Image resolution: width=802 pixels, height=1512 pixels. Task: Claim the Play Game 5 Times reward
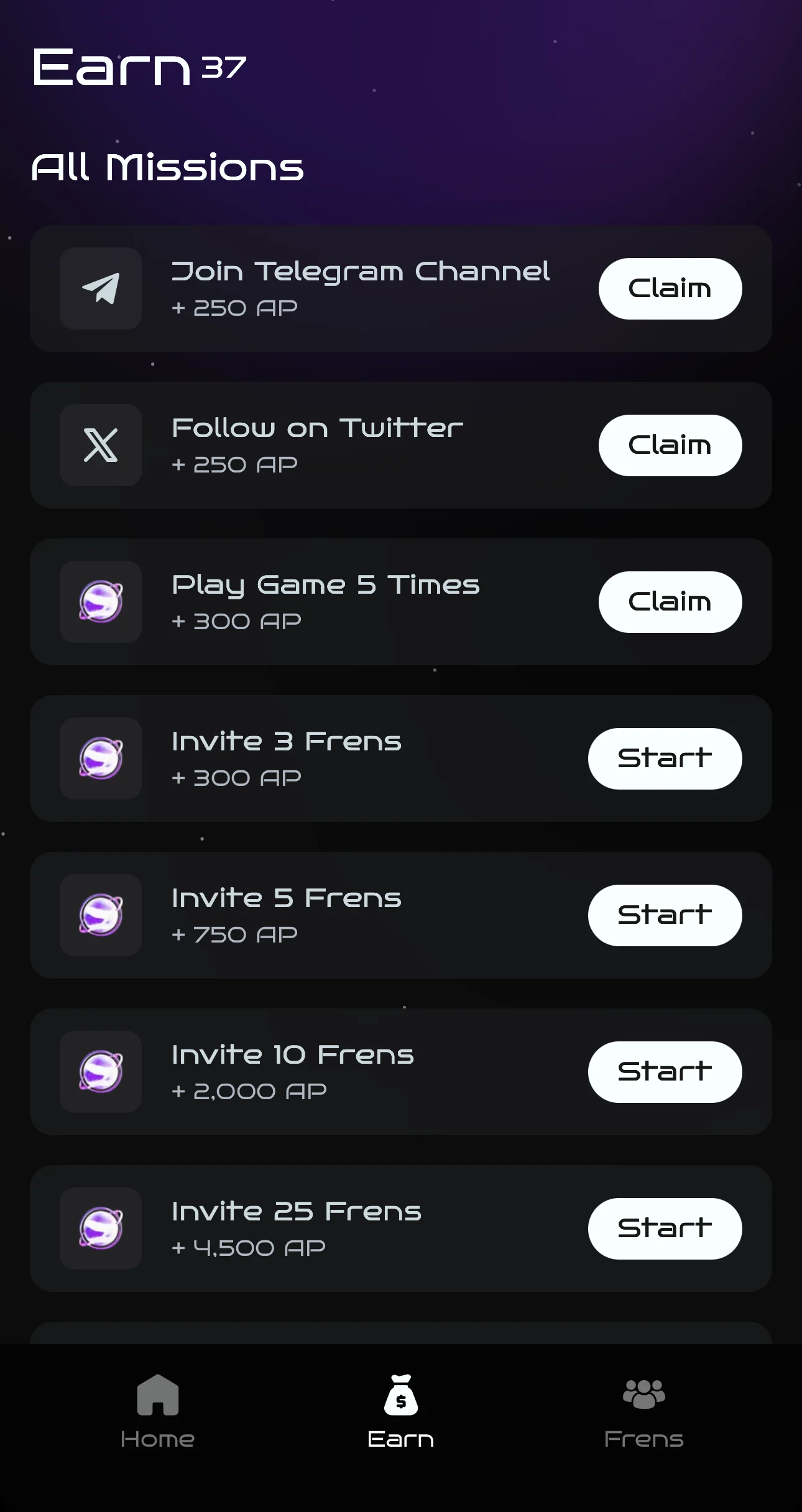click(670, 602)
